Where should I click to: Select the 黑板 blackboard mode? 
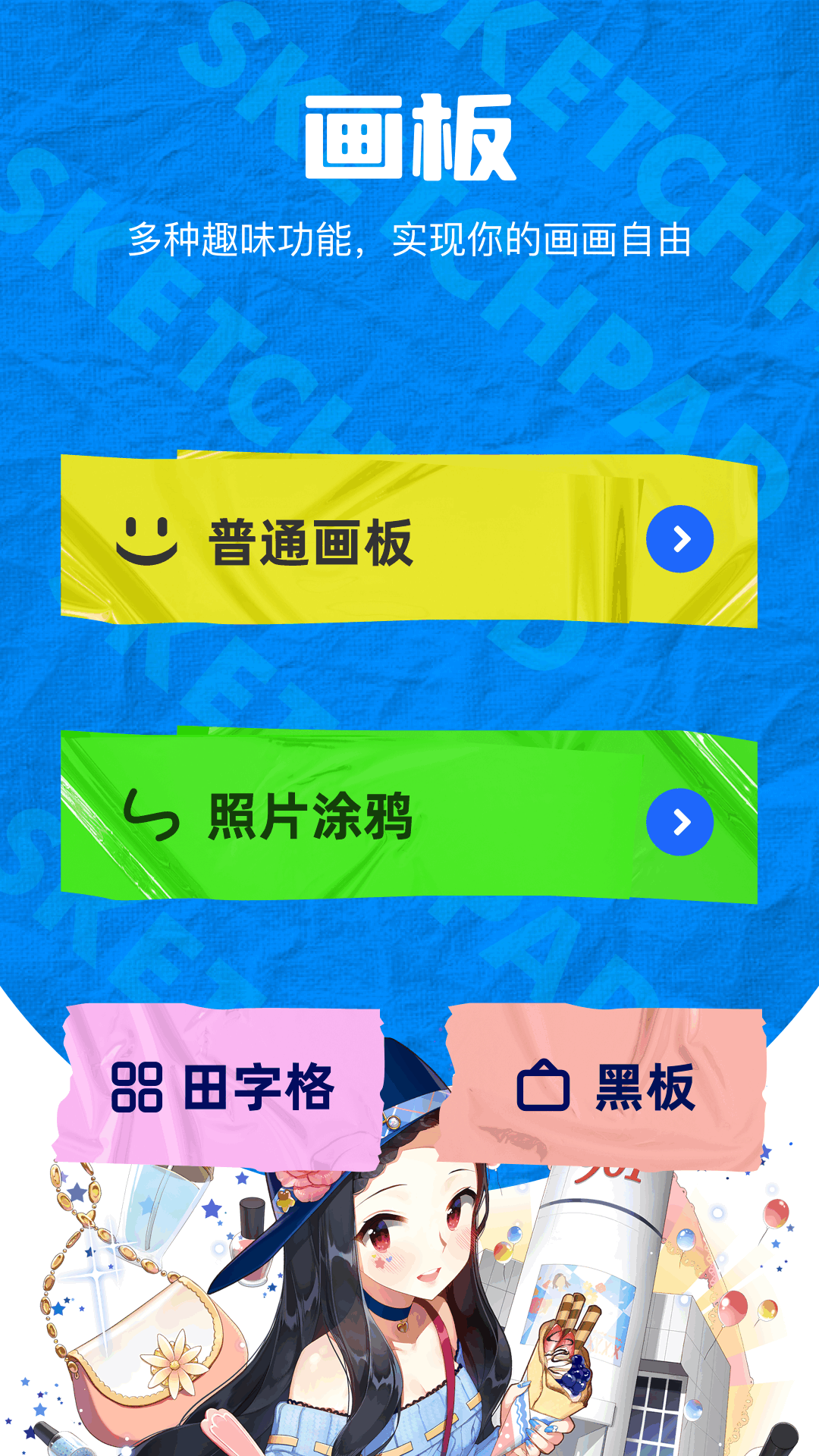click(604, 1086)
